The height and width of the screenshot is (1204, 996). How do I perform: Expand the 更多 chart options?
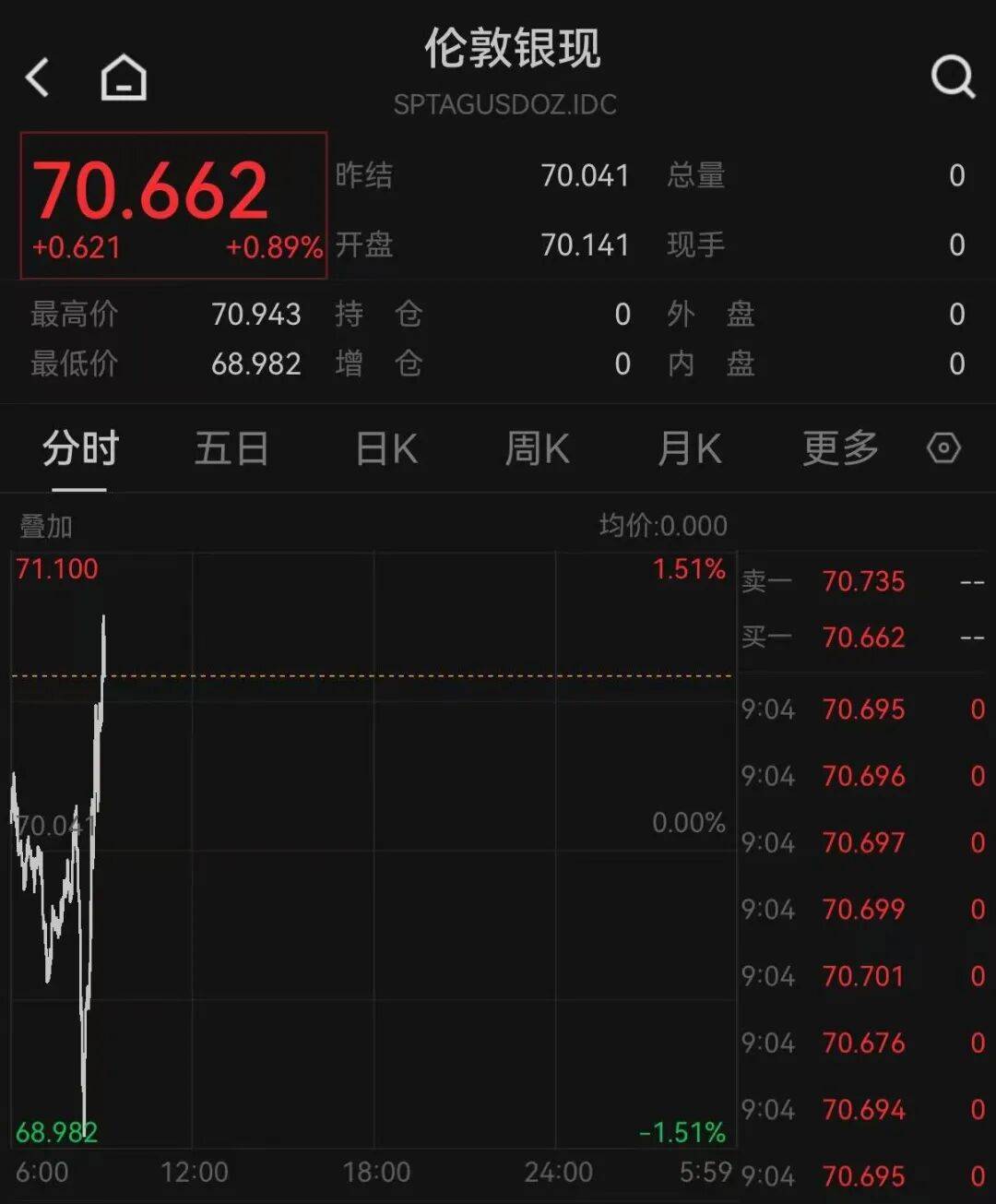[x=840, y=449]
